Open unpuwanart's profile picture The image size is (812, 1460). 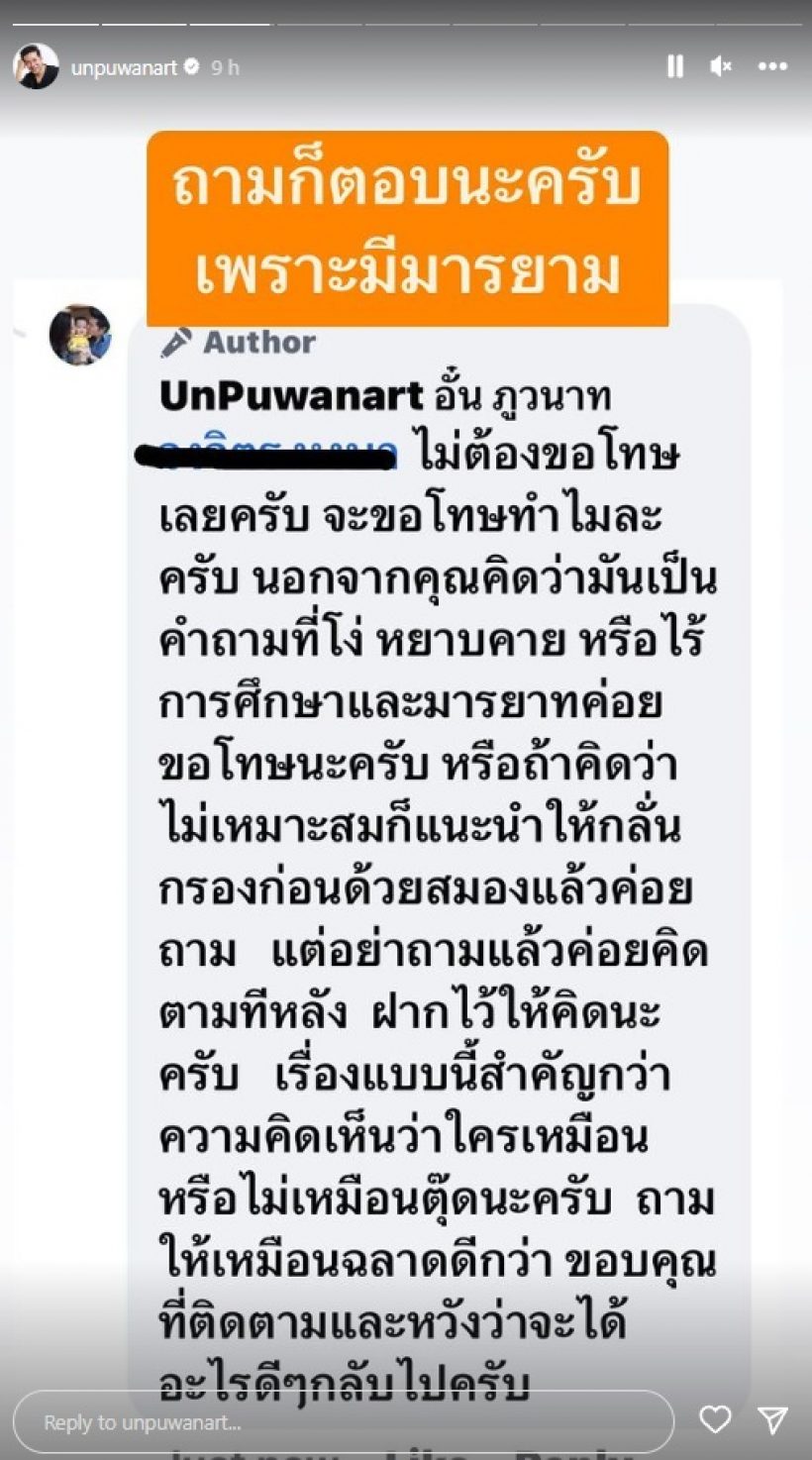[36, 67]
